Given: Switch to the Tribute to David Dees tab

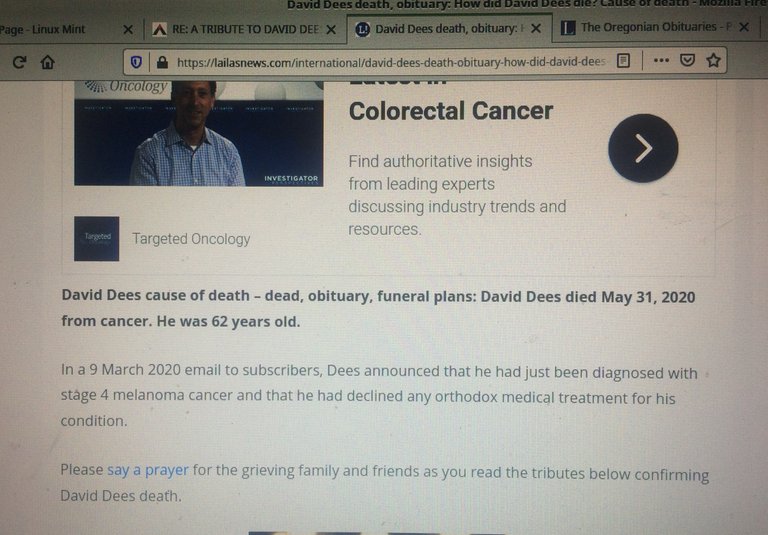Looking at the screenshot, I should coord(245,29).
